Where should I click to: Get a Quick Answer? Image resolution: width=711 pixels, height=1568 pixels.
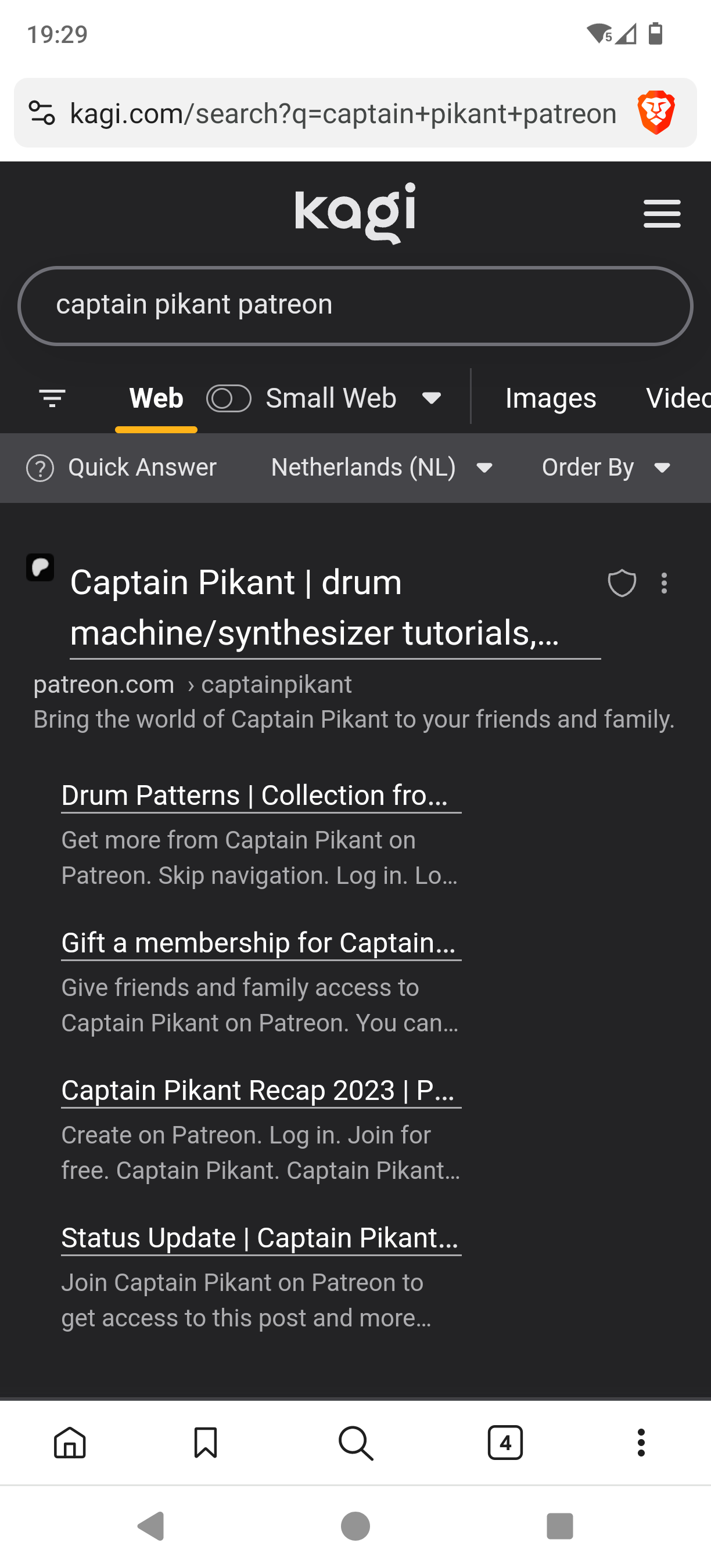(122, 467)
